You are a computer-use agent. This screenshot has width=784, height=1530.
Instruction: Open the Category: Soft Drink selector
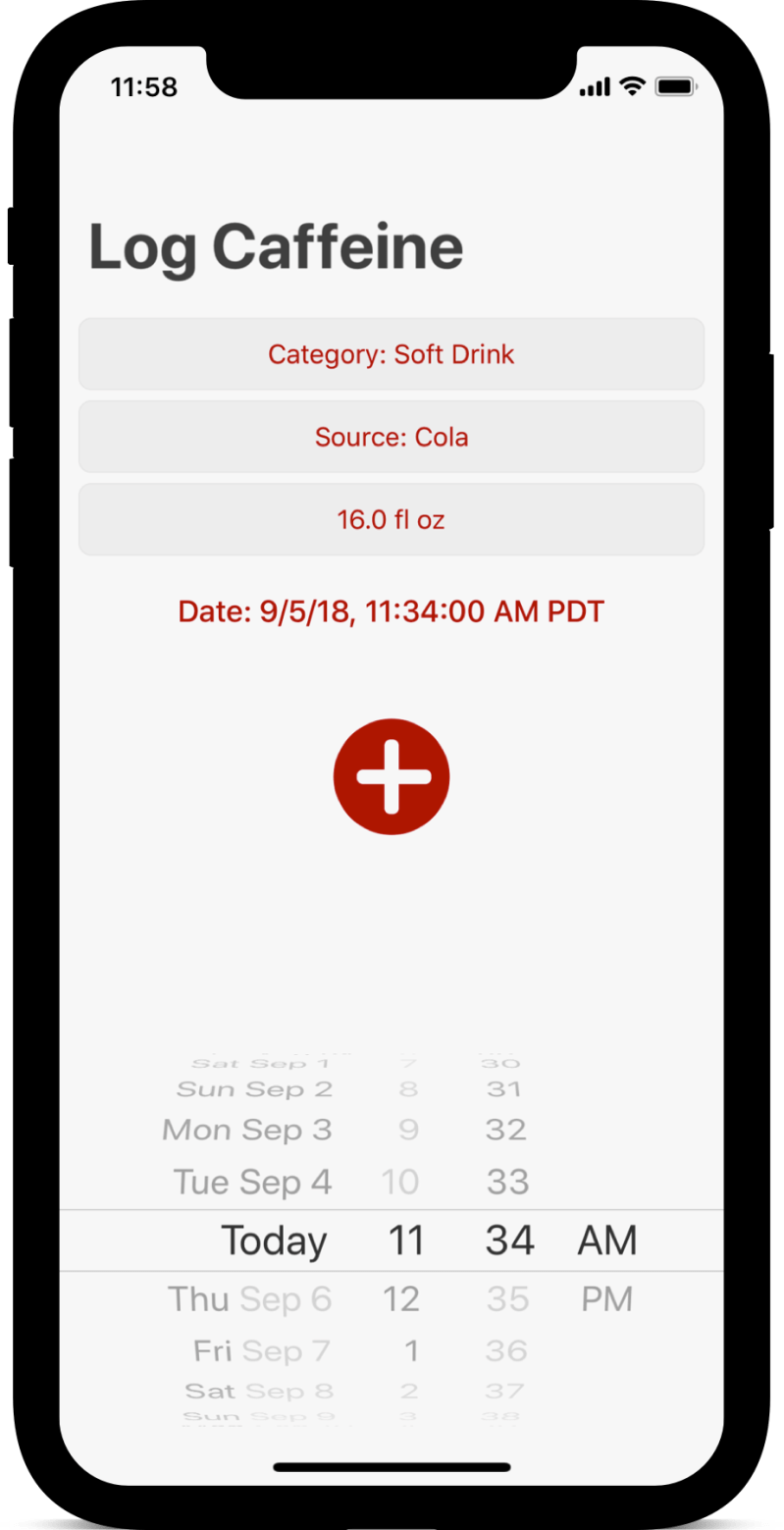click(x=392, y=354)
